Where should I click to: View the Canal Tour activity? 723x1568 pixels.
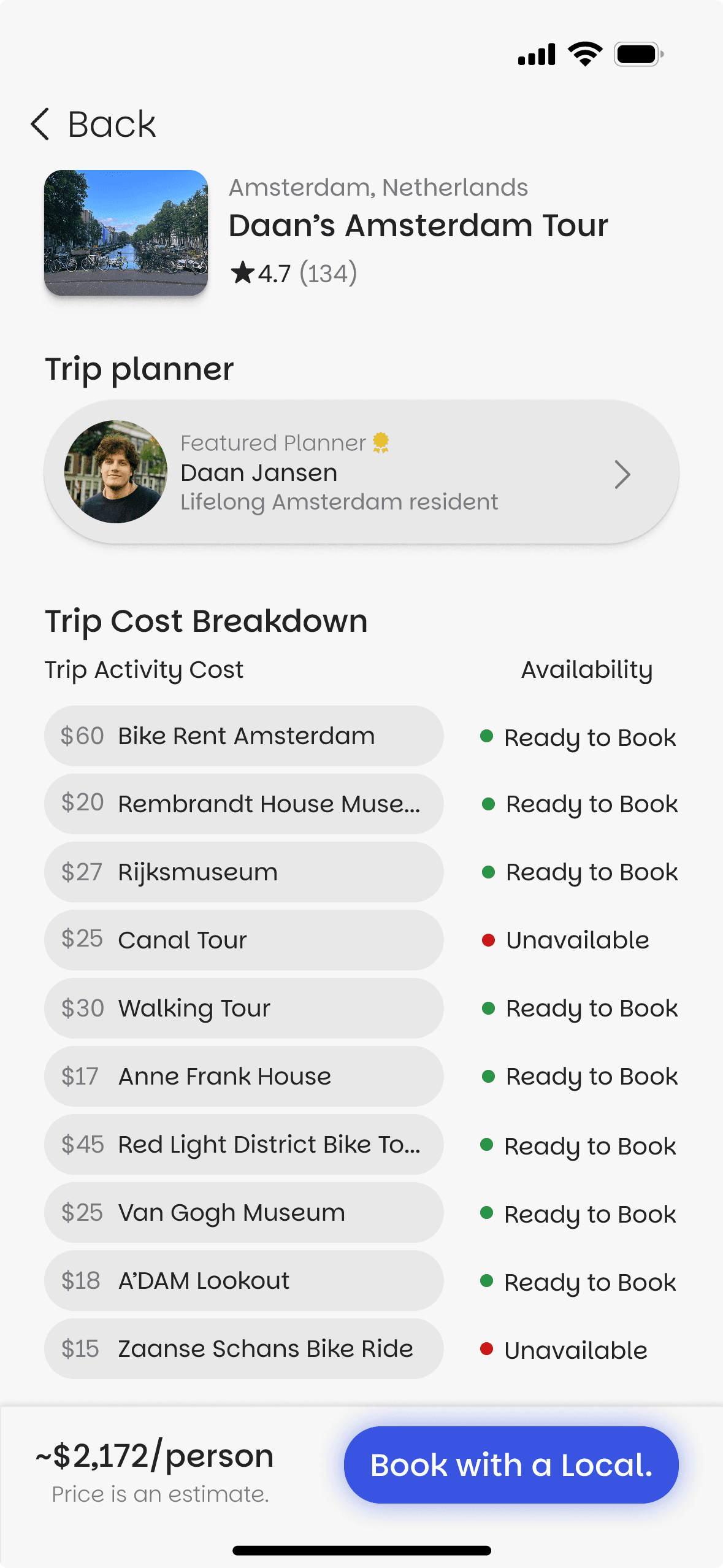pos(243,940)
